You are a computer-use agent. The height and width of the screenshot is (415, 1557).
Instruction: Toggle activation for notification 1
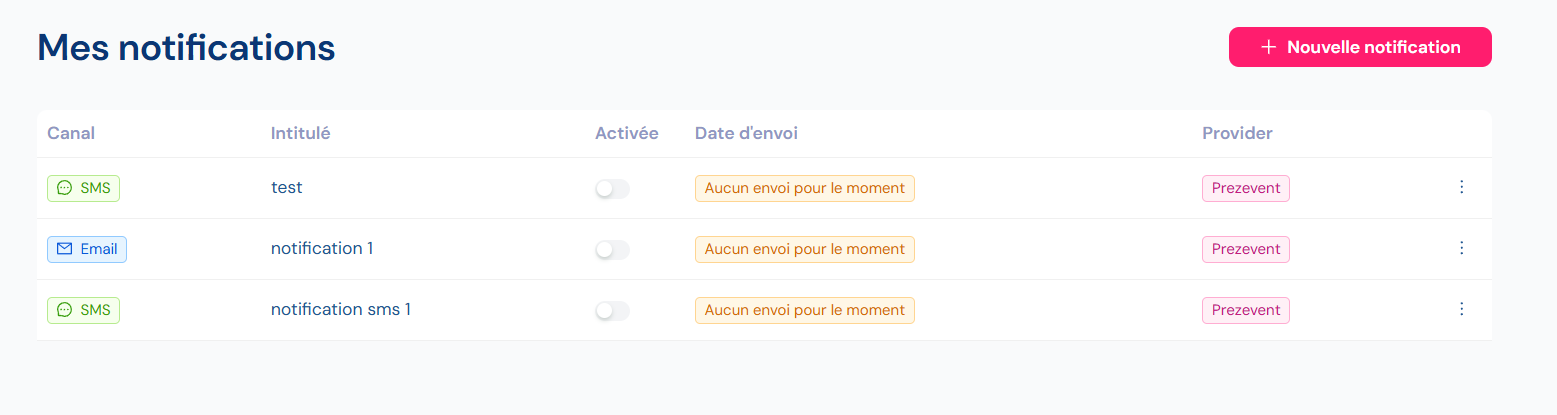point(612,250)
